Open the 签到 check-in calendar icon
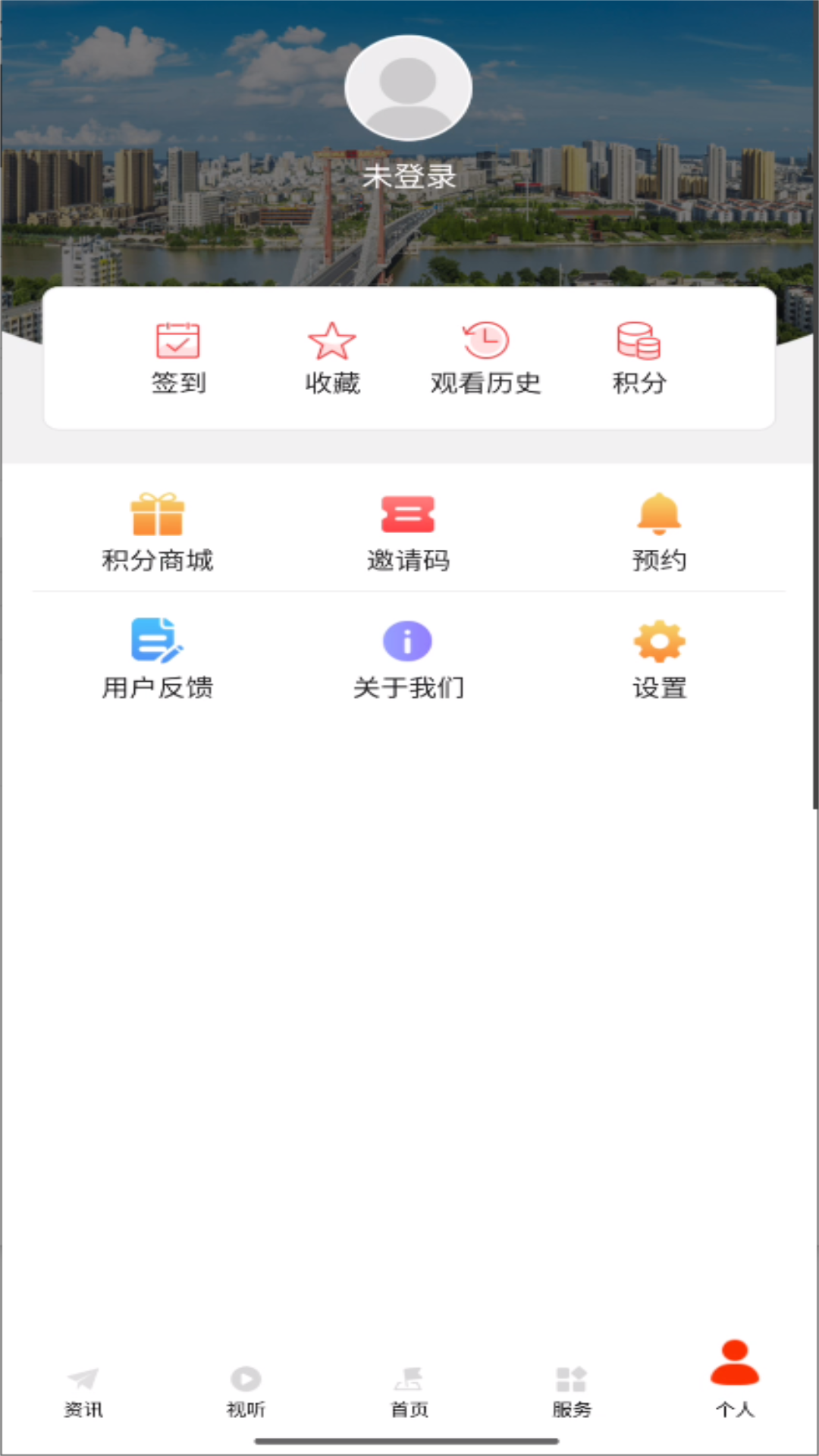Image resolution: width=819 pixels, height=1456 pixels. (177, 342)
